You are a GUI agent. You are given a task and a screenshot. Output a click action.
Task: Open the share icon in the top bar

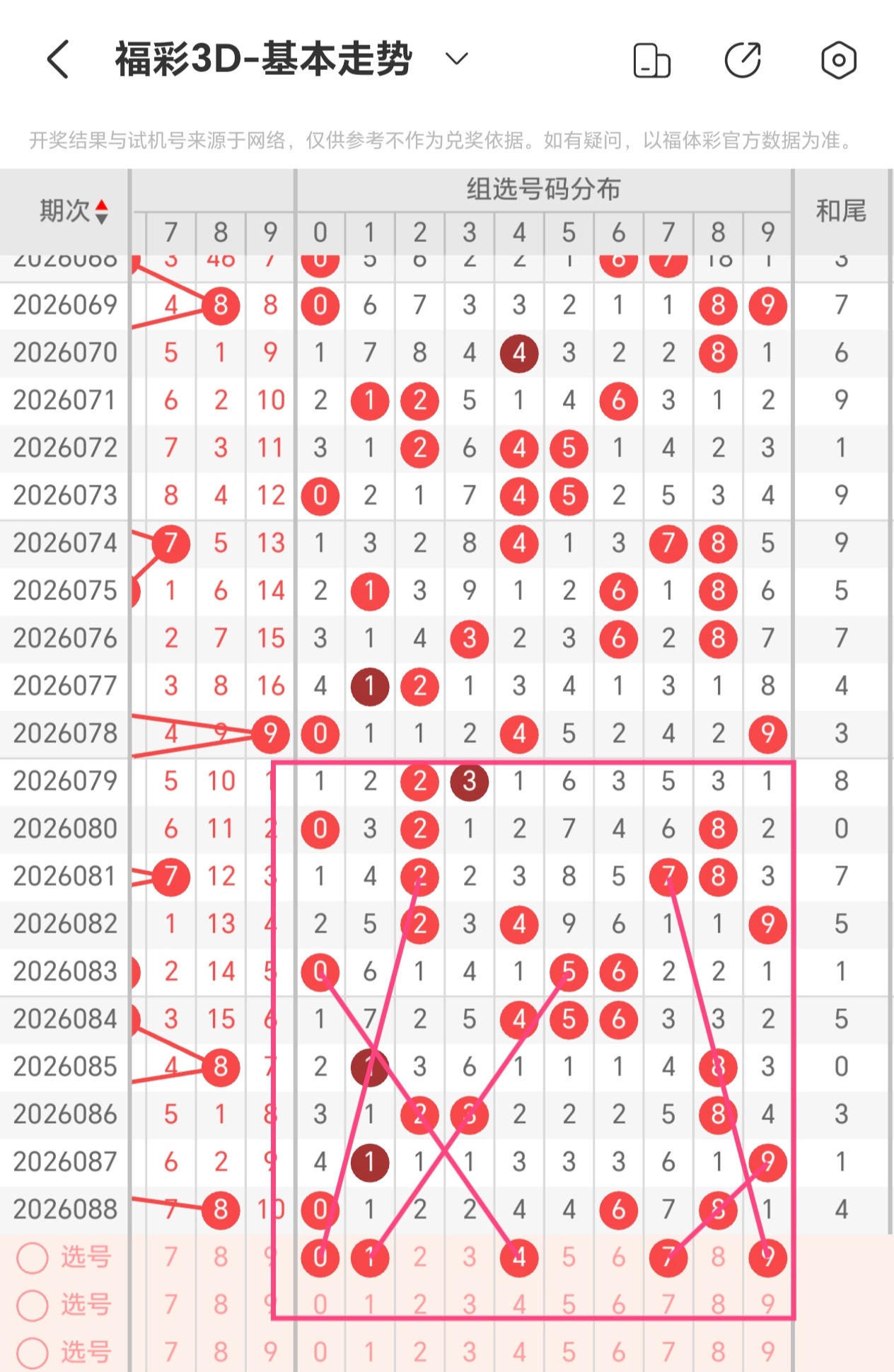pyautogui.click(x=741, y=60)
